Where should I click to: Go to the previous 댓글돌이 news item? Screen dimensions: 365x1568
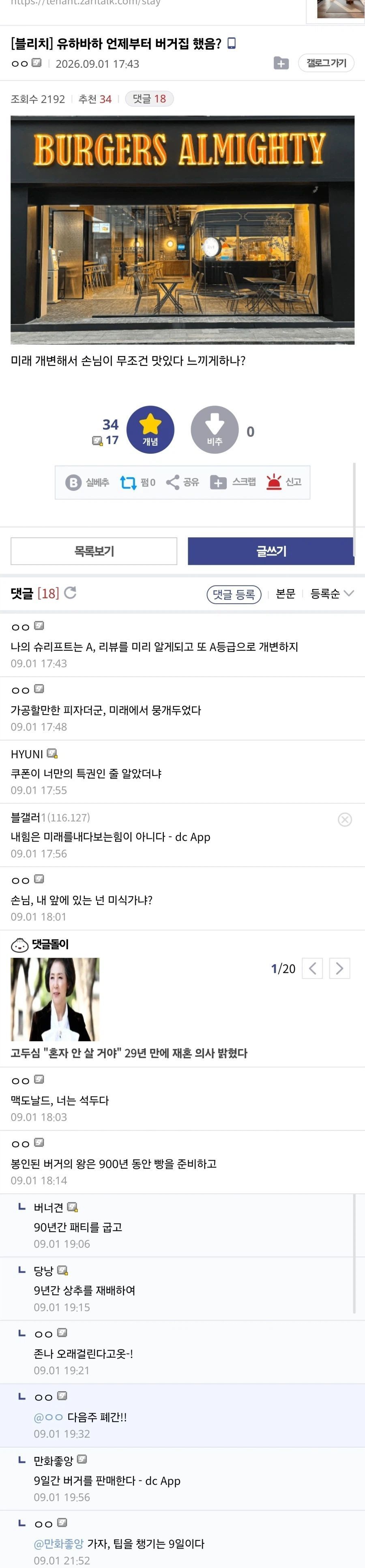(x=312, y=968)
